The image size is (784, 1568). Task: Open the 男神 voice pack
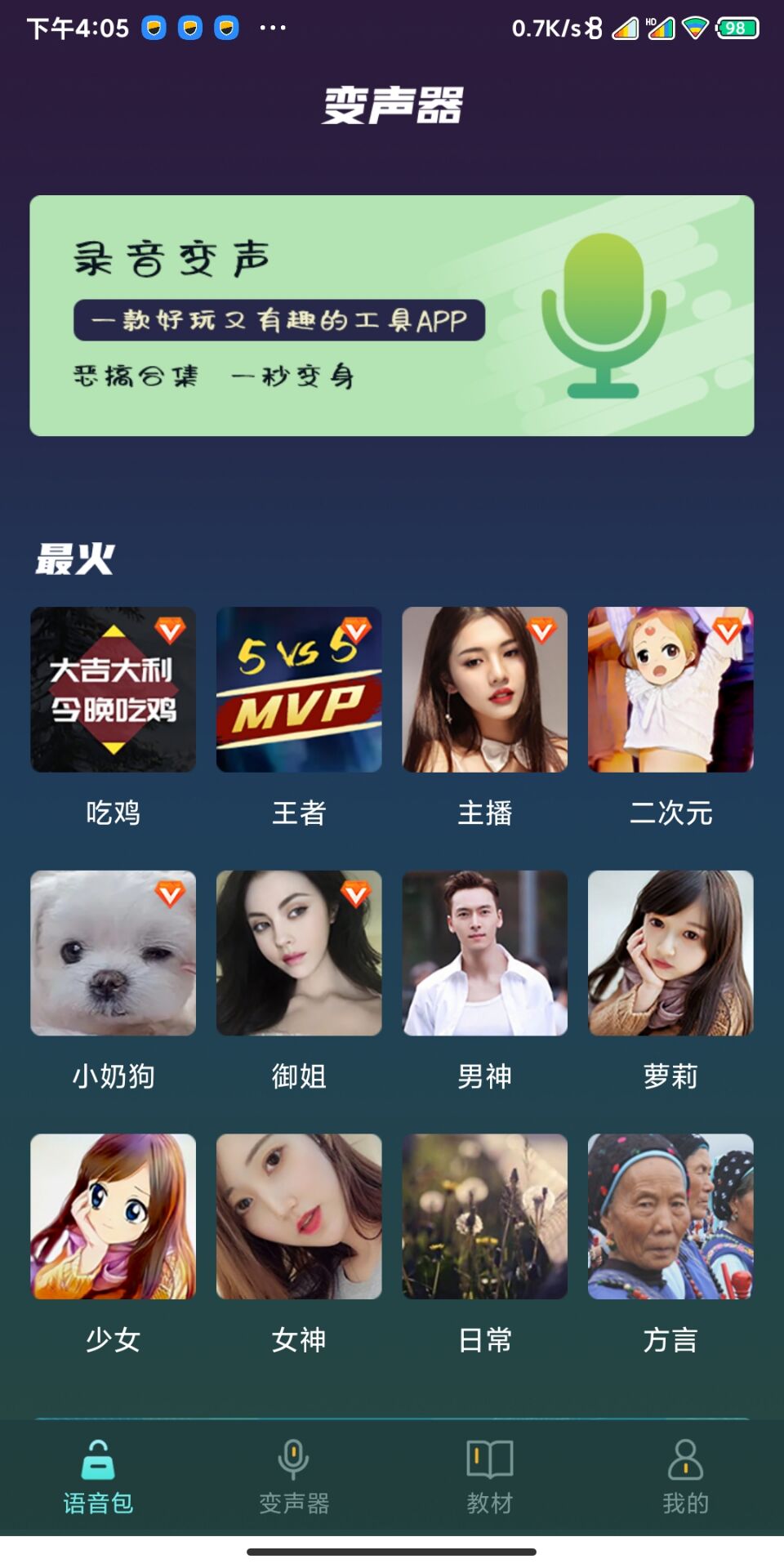(484, 953)
